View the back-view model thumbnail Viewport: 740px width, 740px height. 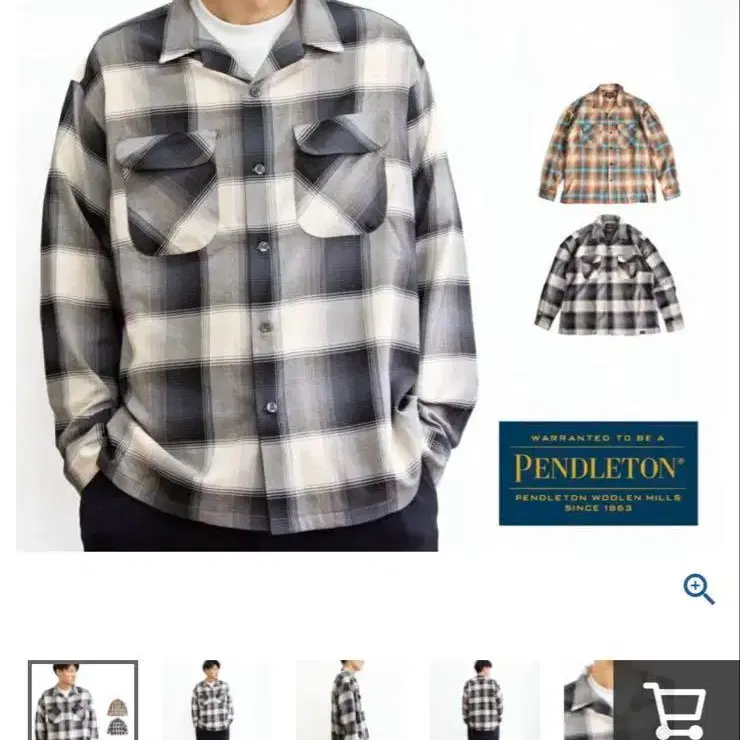click(x=485, y=700)
